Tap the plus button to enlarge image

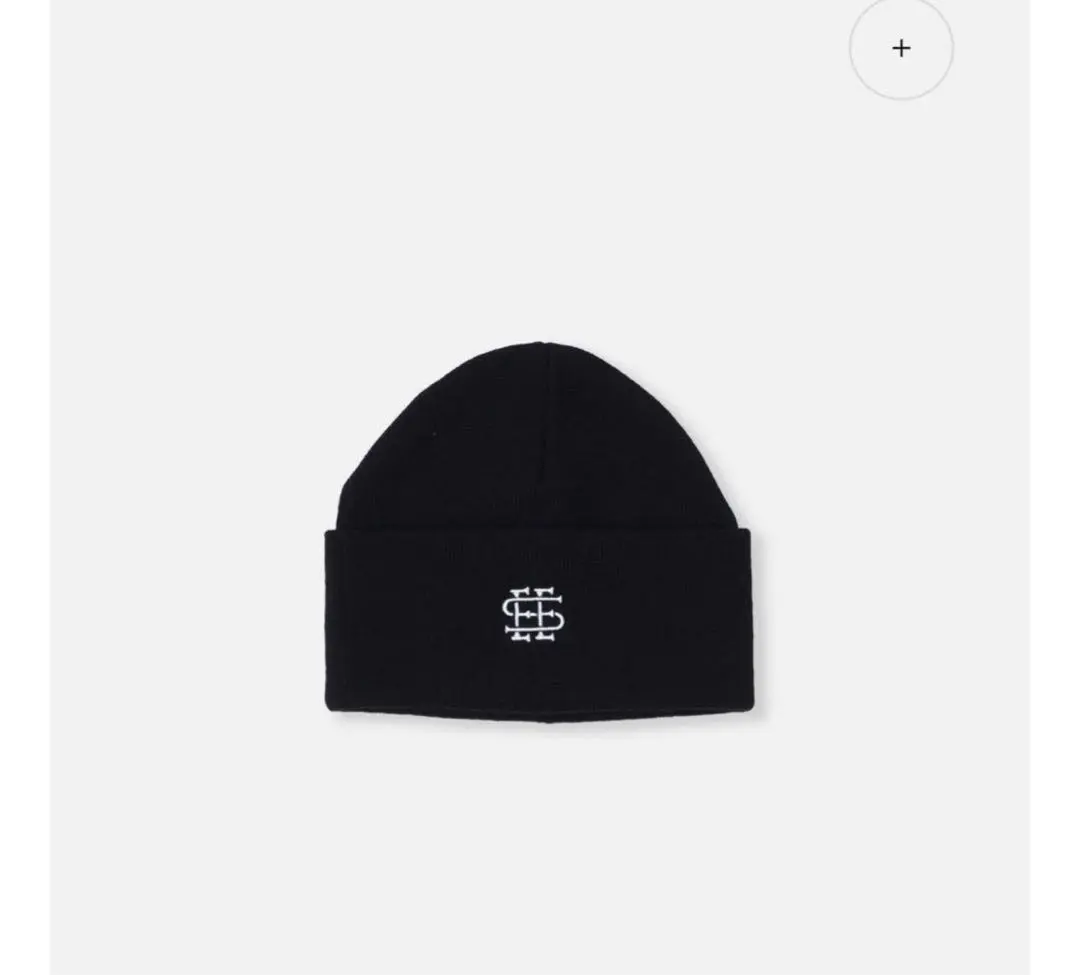pyautogui.click(x=901, y=48)
